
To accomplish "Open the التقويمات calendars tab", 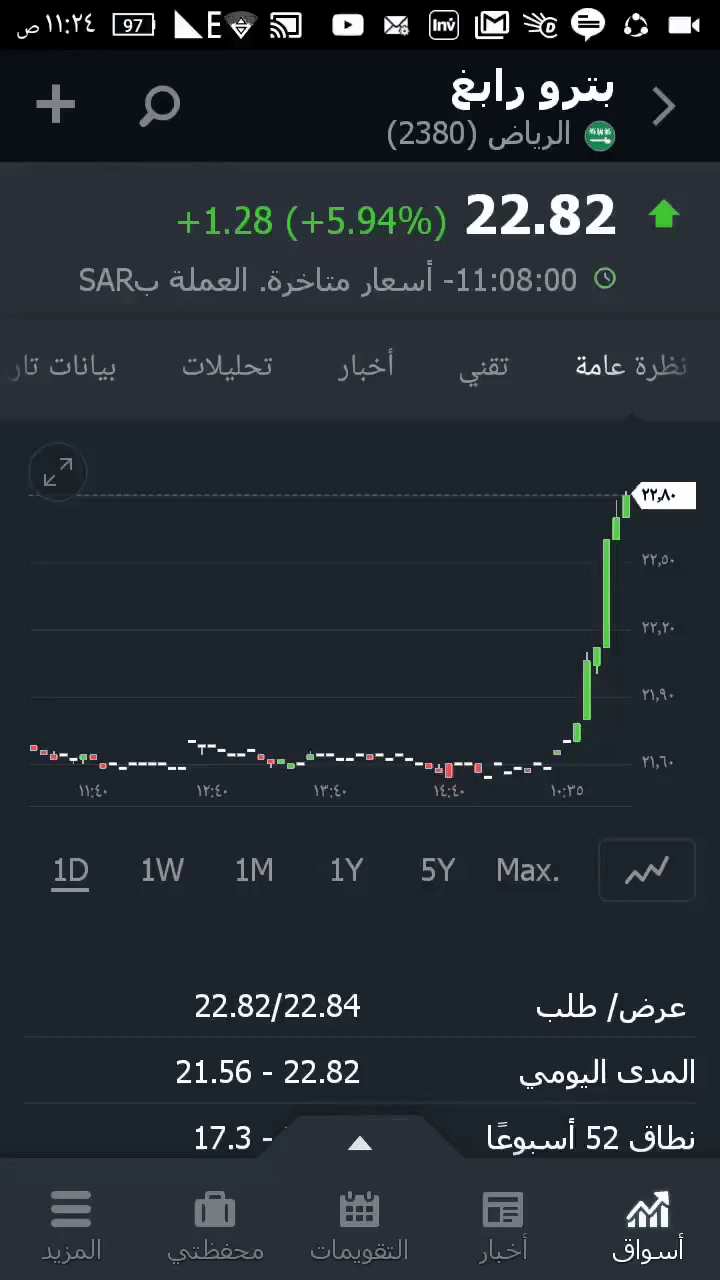I will pyautogui.click(x=359, y=1225).
